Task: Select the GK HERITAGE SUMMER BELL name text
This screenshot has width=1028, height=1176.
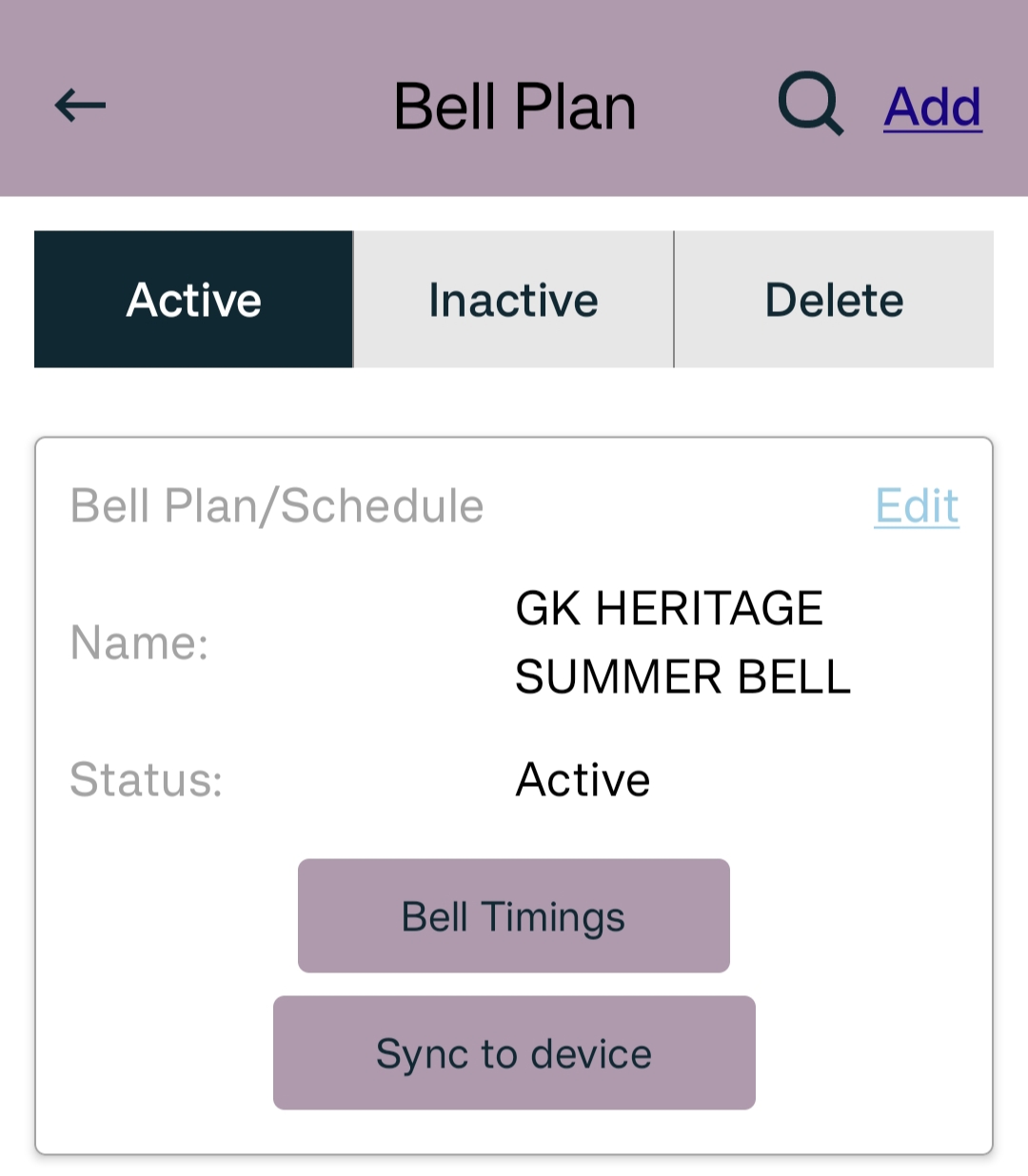Action: [682, 641]
